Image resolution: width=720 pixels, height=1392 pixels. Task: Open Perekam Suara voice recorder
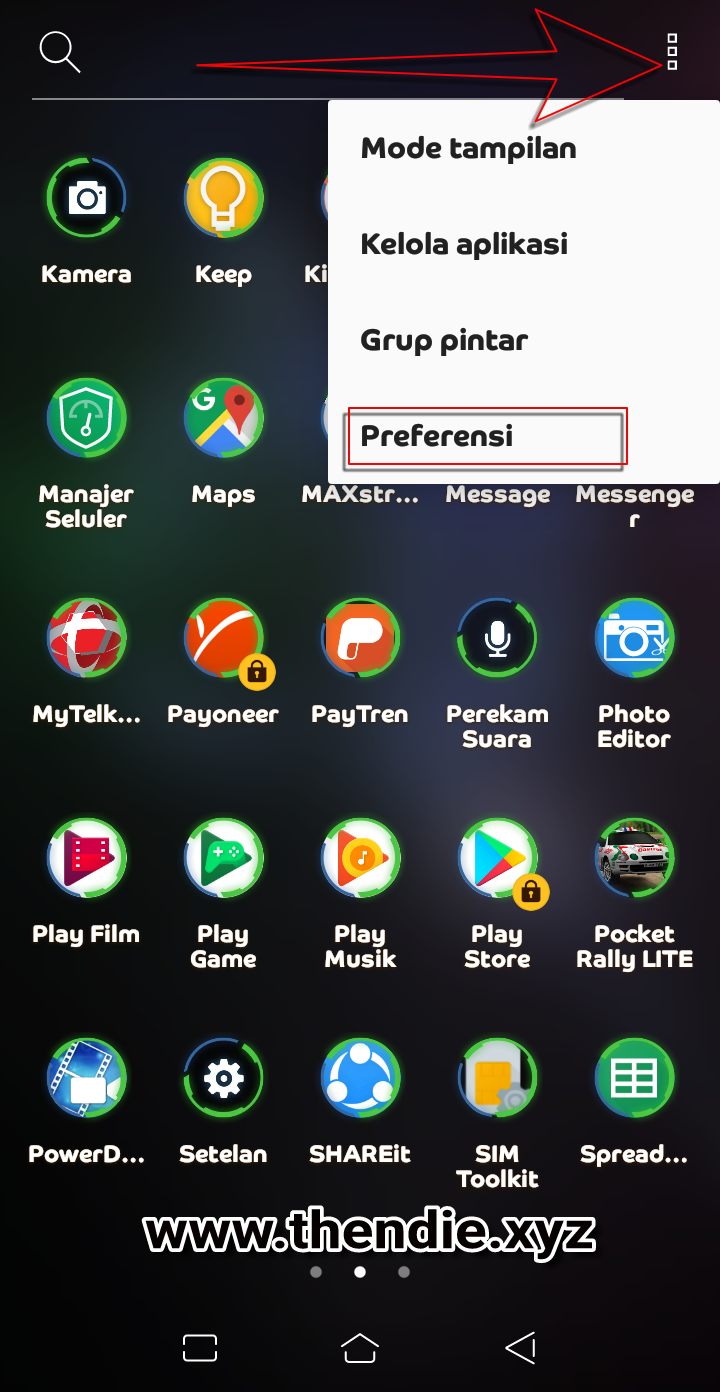pyautogui.click(x=497, y=638)
